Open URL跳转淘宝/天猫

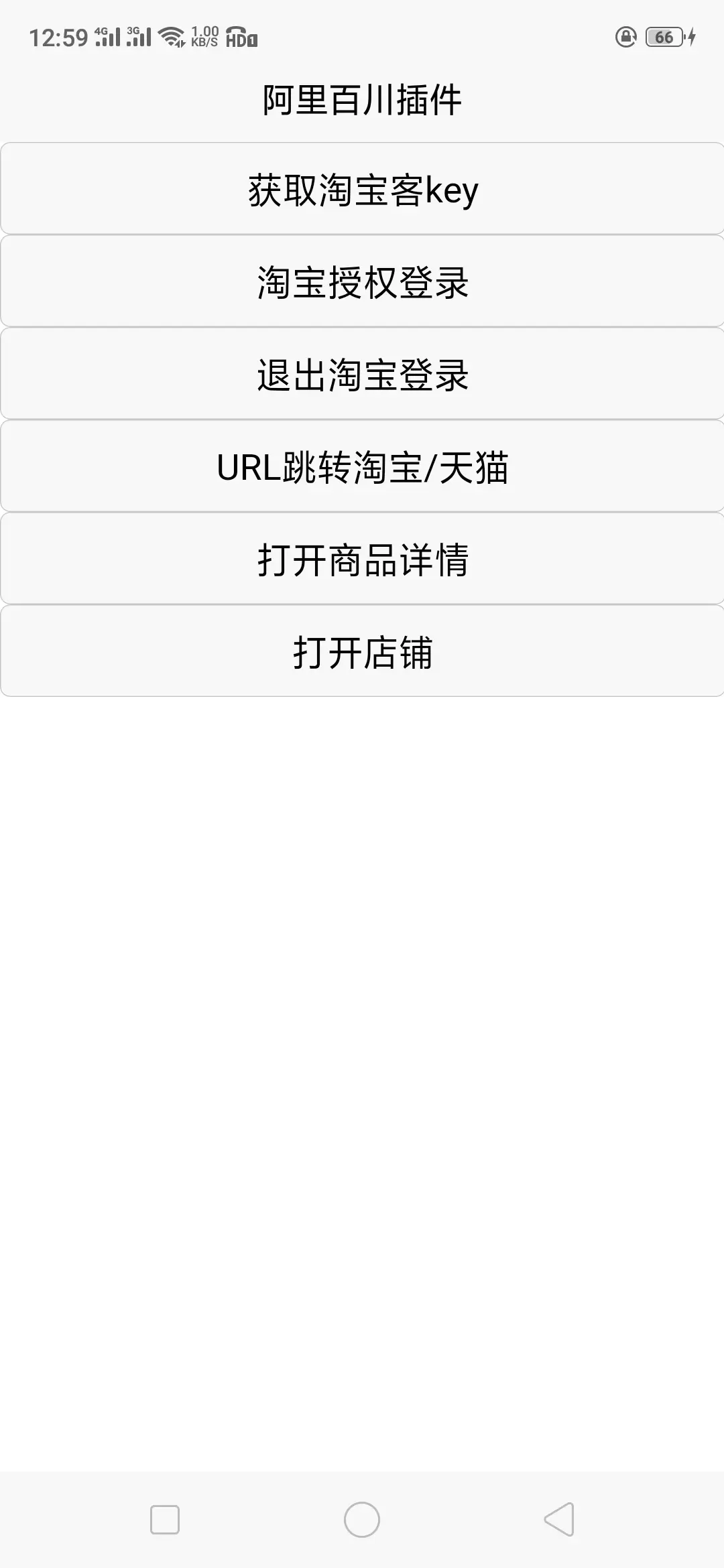coord(362,467)
